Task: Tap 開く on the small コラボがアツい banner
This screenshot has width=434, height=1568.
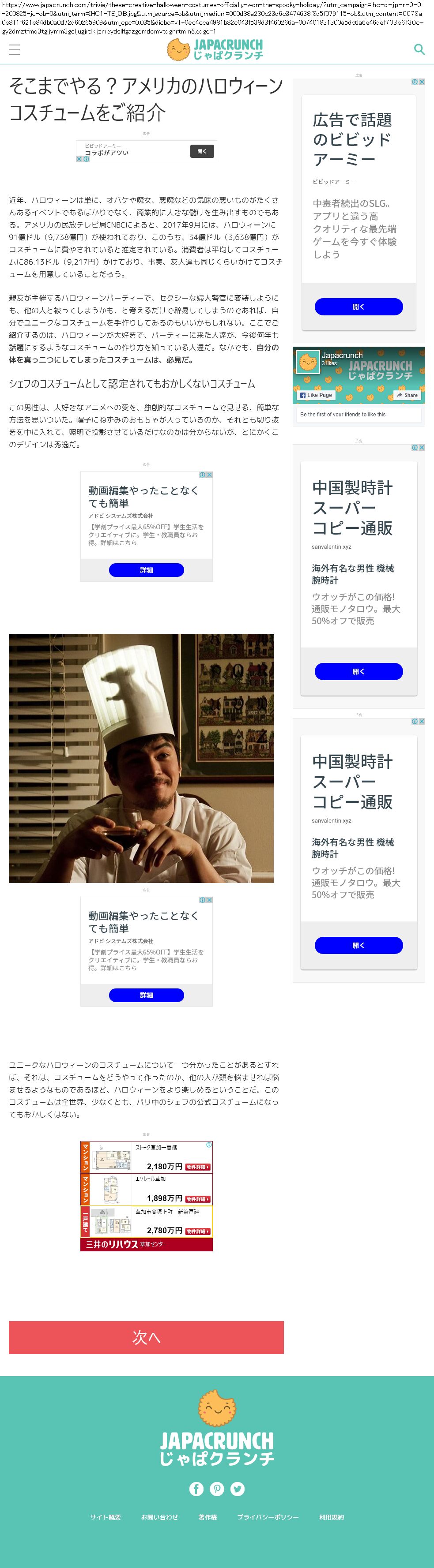Action: 202,152
